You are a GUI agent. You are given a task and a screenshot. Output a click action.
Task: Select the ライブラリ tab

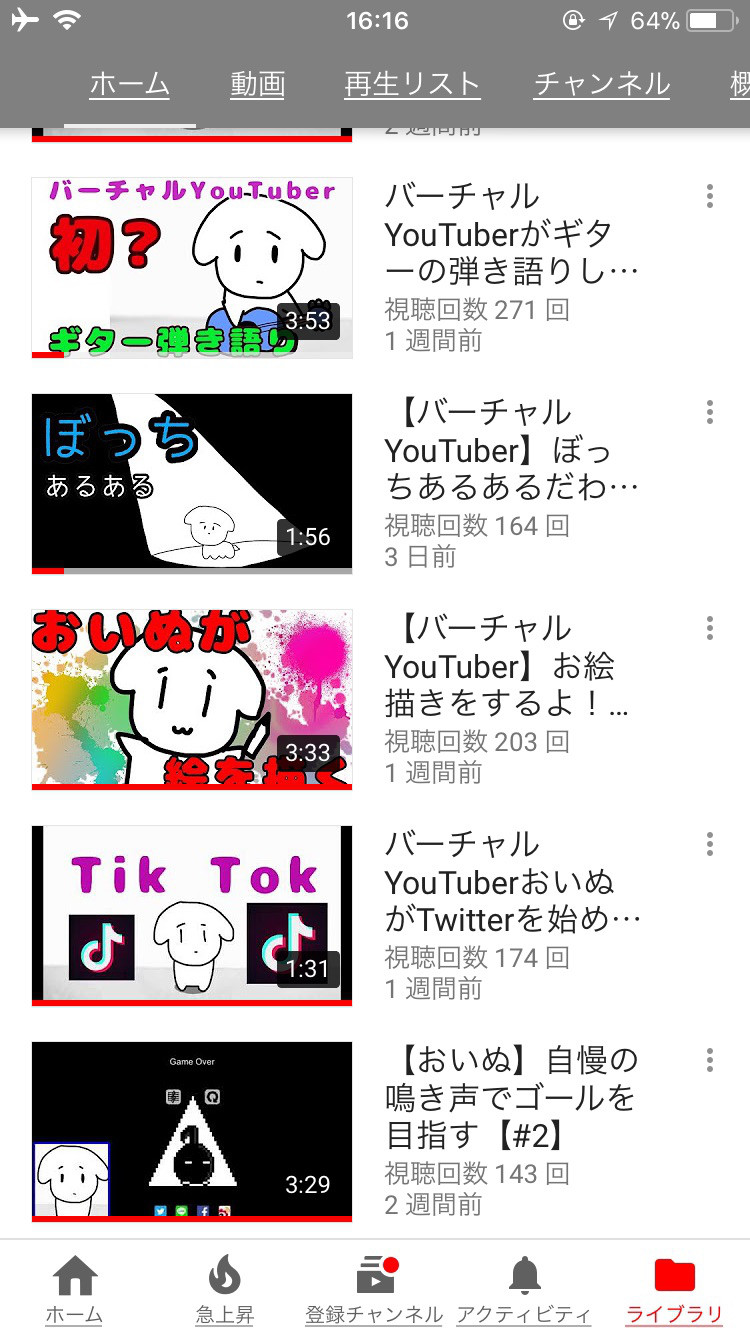(674, 1290)
